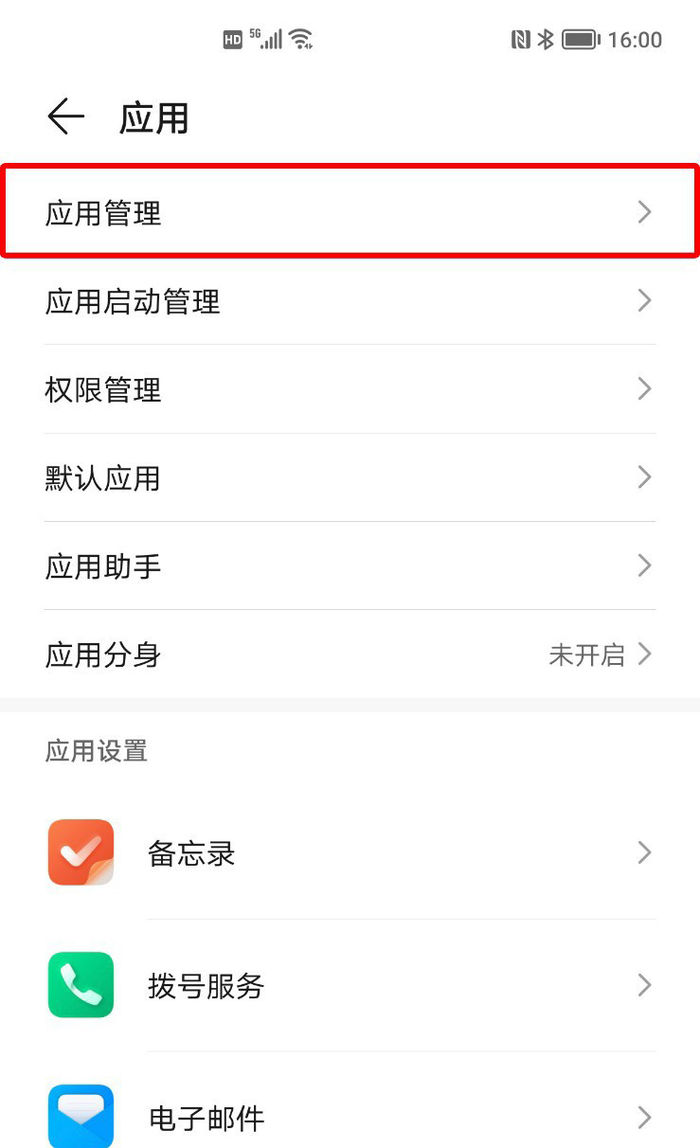Go back using the top-left arrow
Screen dimensions: 700x1148
tap(66, 116)
